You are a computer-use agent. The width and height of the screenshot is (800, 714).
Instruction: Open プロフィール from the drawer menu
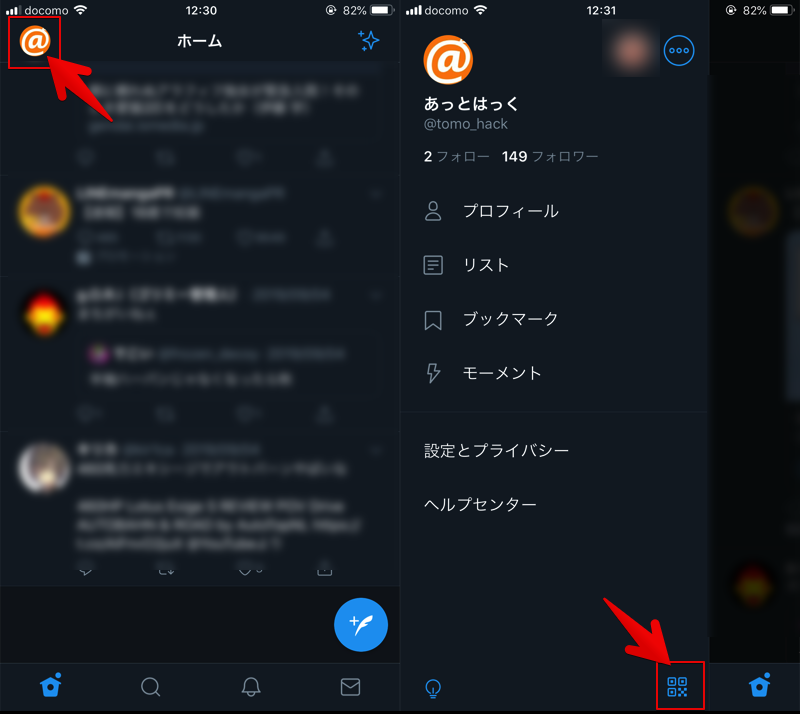(x=509, y=211)
